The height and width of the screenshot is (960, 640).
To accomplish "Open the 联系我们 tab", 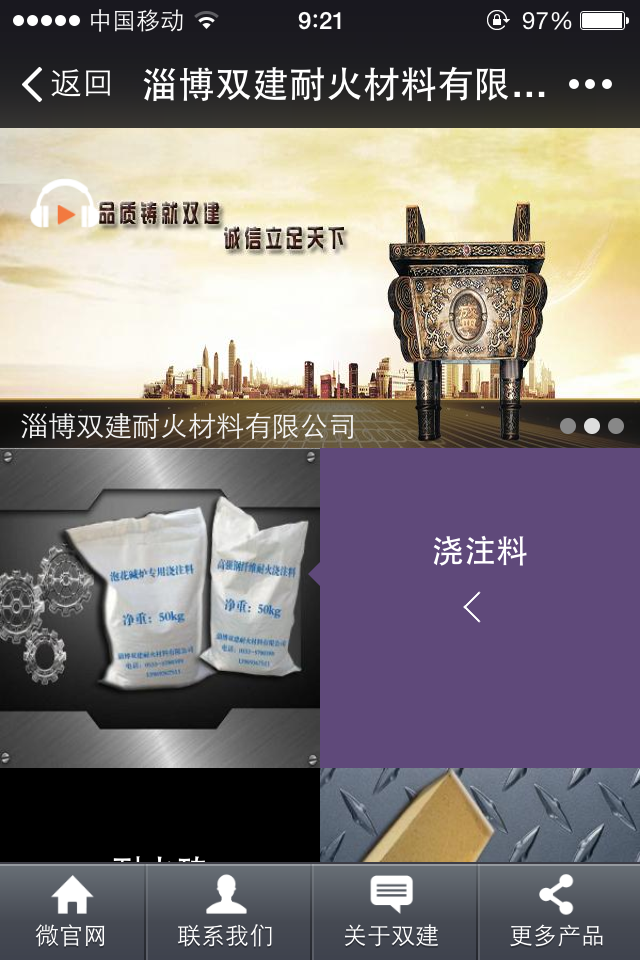I will tap(225, 912).
